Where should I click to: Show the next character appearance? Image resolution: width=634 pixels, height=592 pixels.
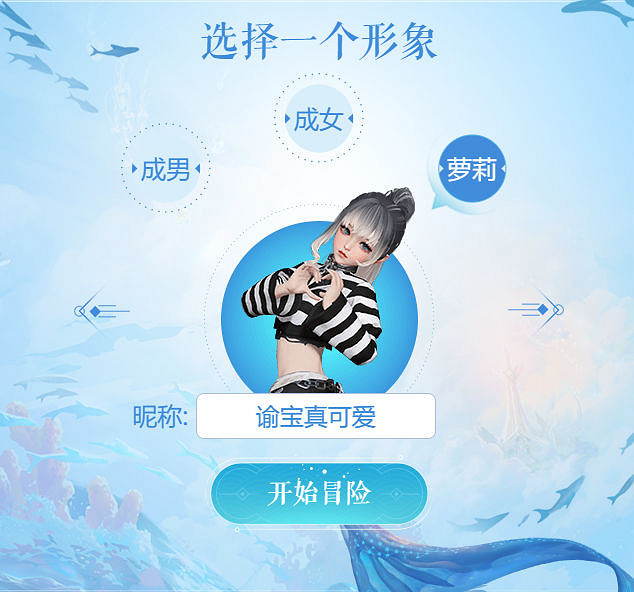click(x=538, y=310)
